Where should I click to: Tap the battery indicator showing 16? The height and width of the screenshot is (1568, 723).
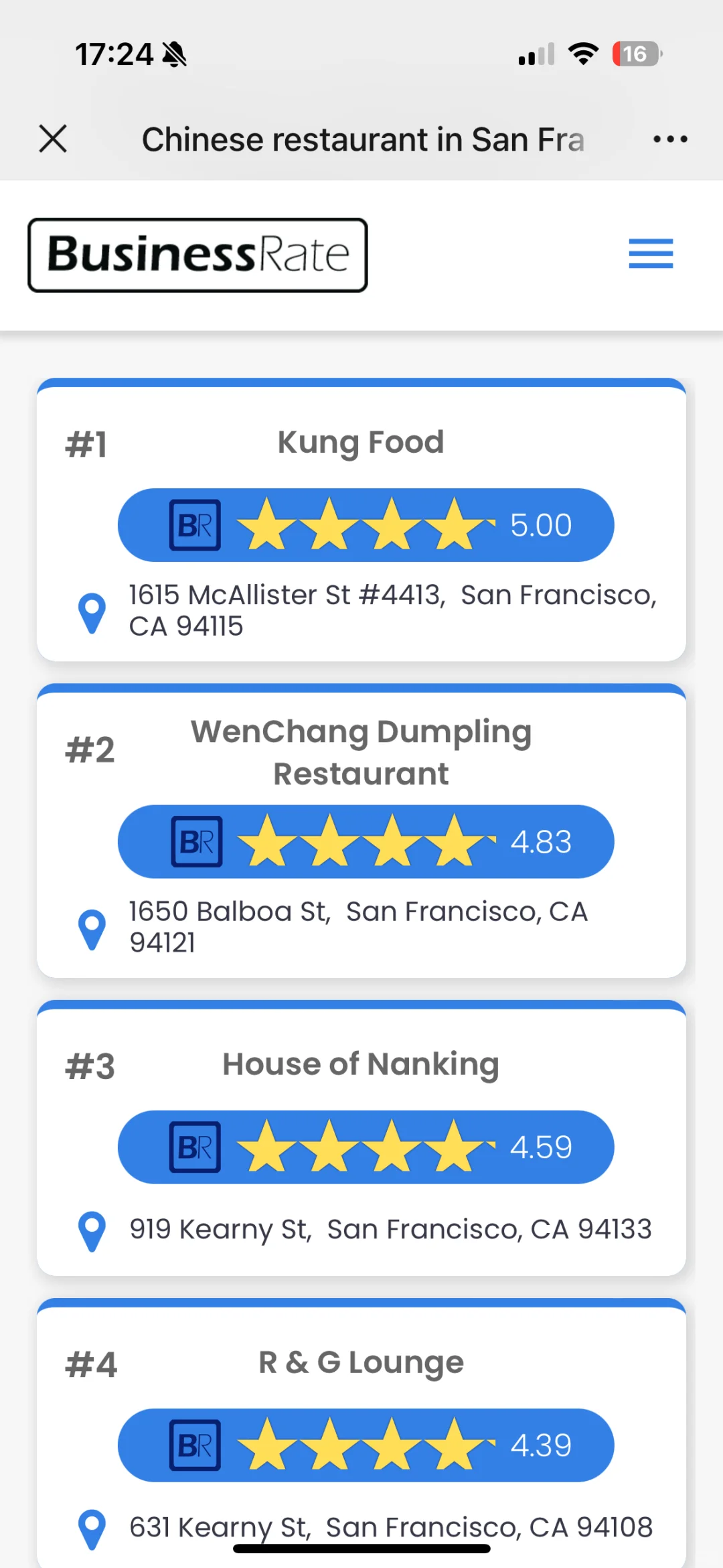(x=635, y=54)
